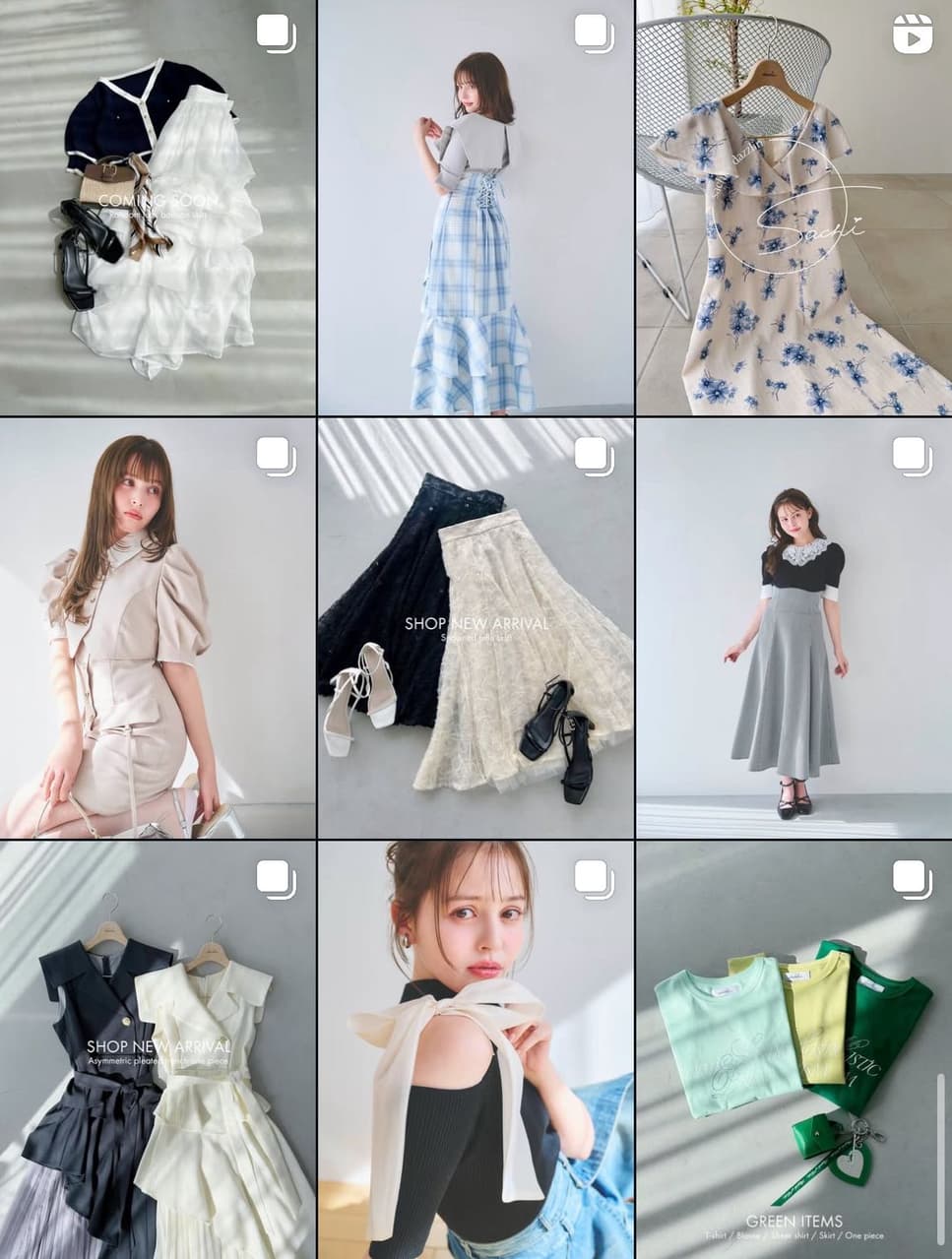Open the black top with ribbon post

(x=476, y=1049)
